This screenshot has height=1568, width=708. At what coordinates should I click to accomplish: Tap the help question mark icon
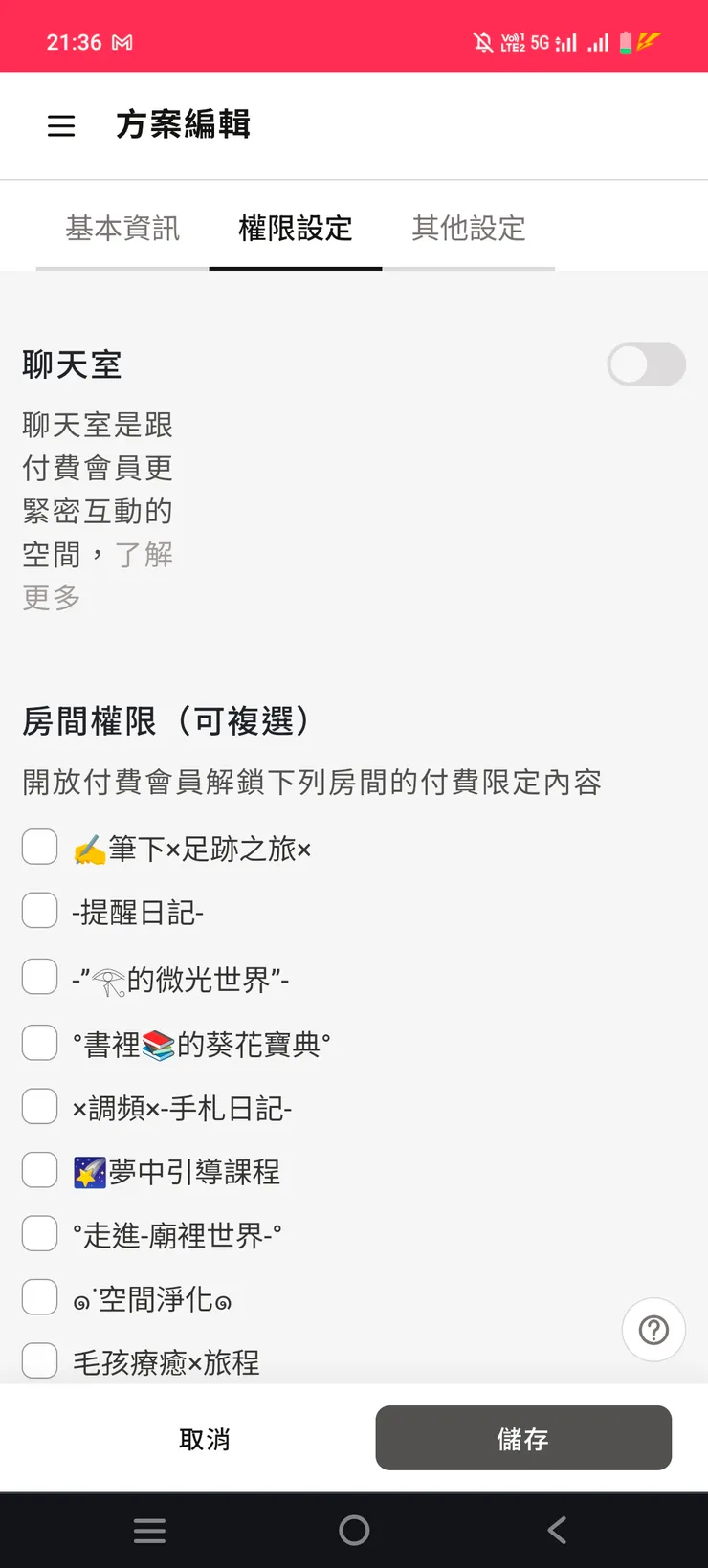coord(653,1329)
